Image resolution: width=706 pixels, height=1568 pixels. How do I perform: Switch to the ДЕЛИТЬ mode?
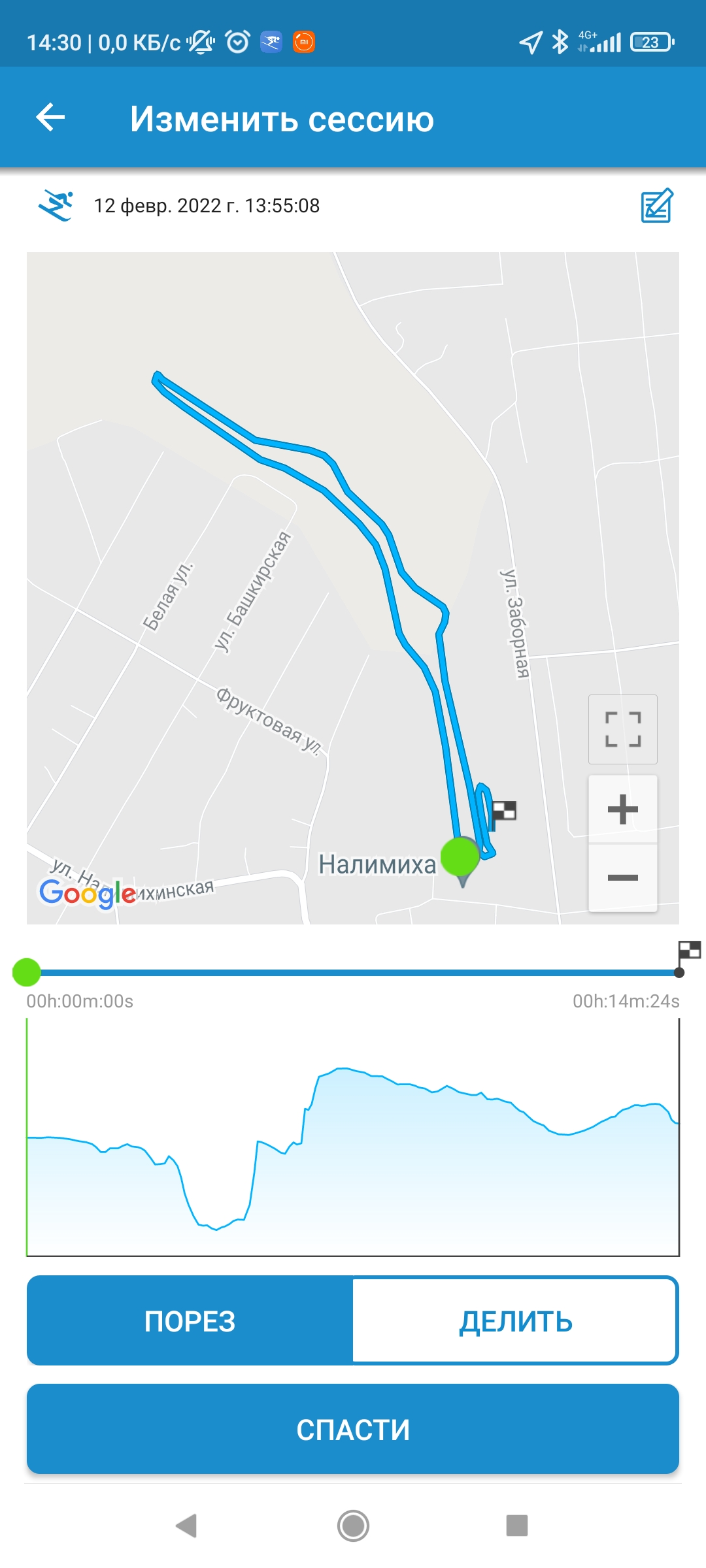(515, 1321)
